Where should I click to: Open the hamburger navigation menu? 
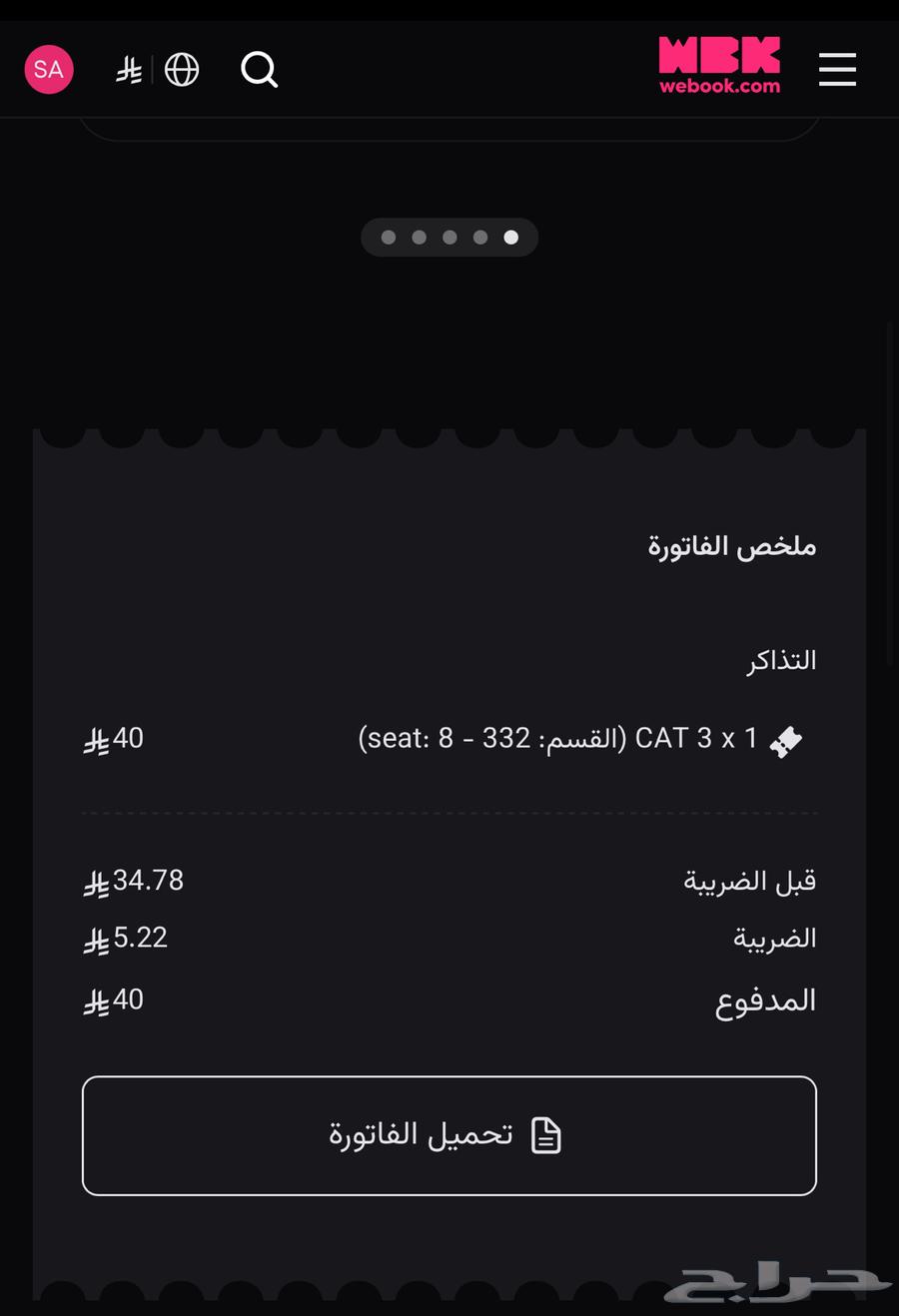click(837, 69)
